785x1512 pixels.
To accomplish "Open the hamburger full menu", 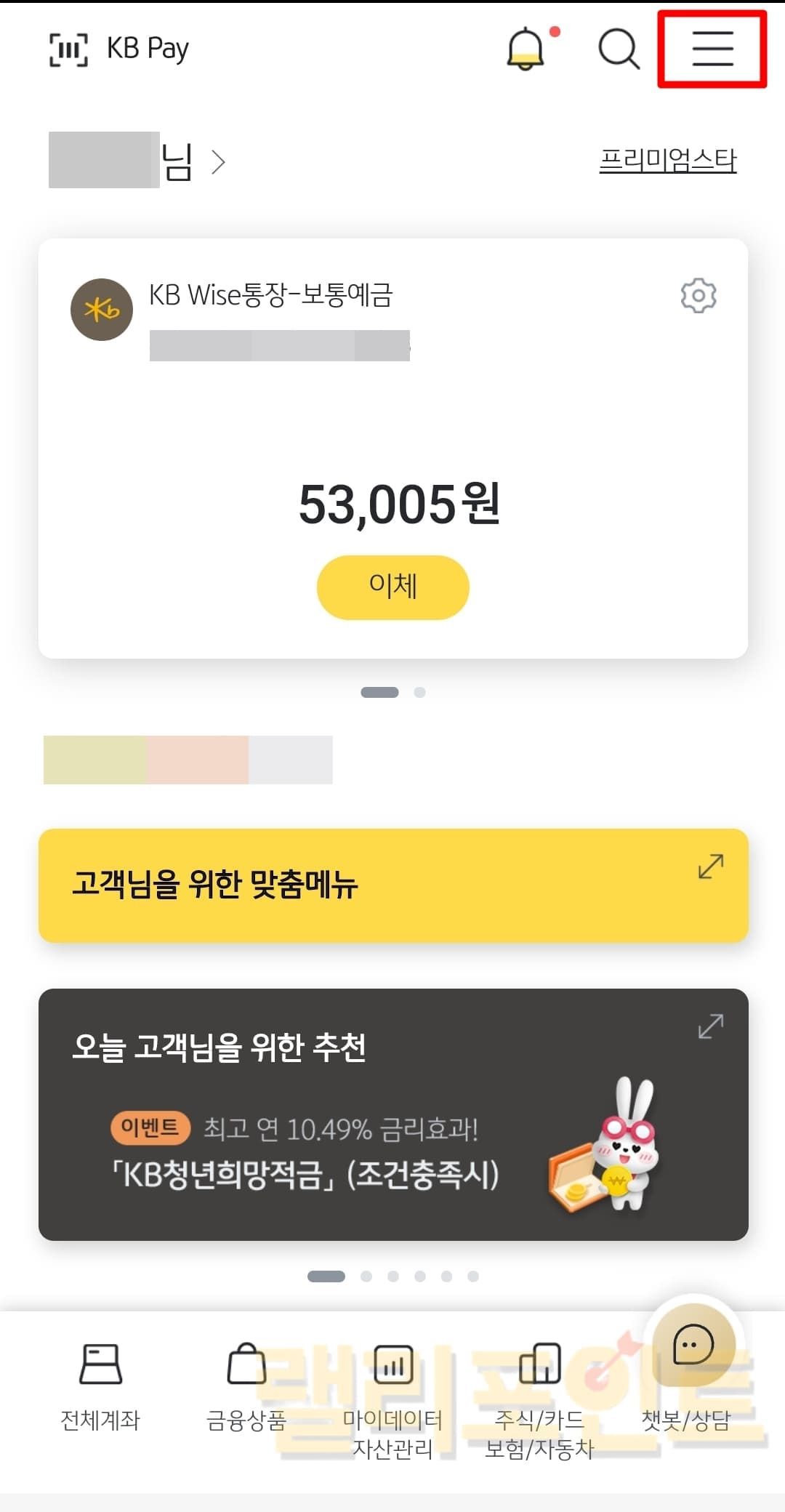I will click(x=712, y=49).
